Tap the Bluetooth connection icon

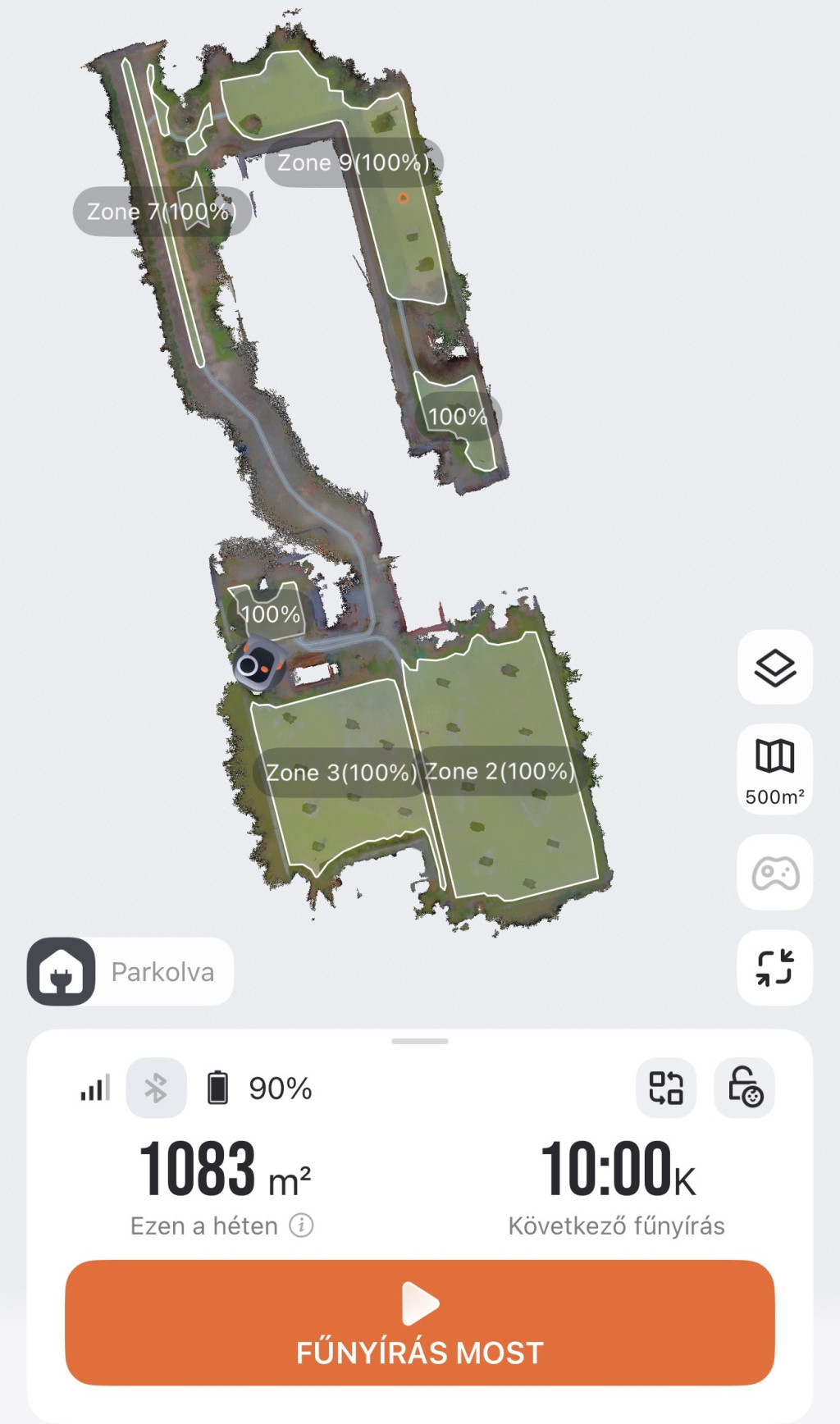156,1089
